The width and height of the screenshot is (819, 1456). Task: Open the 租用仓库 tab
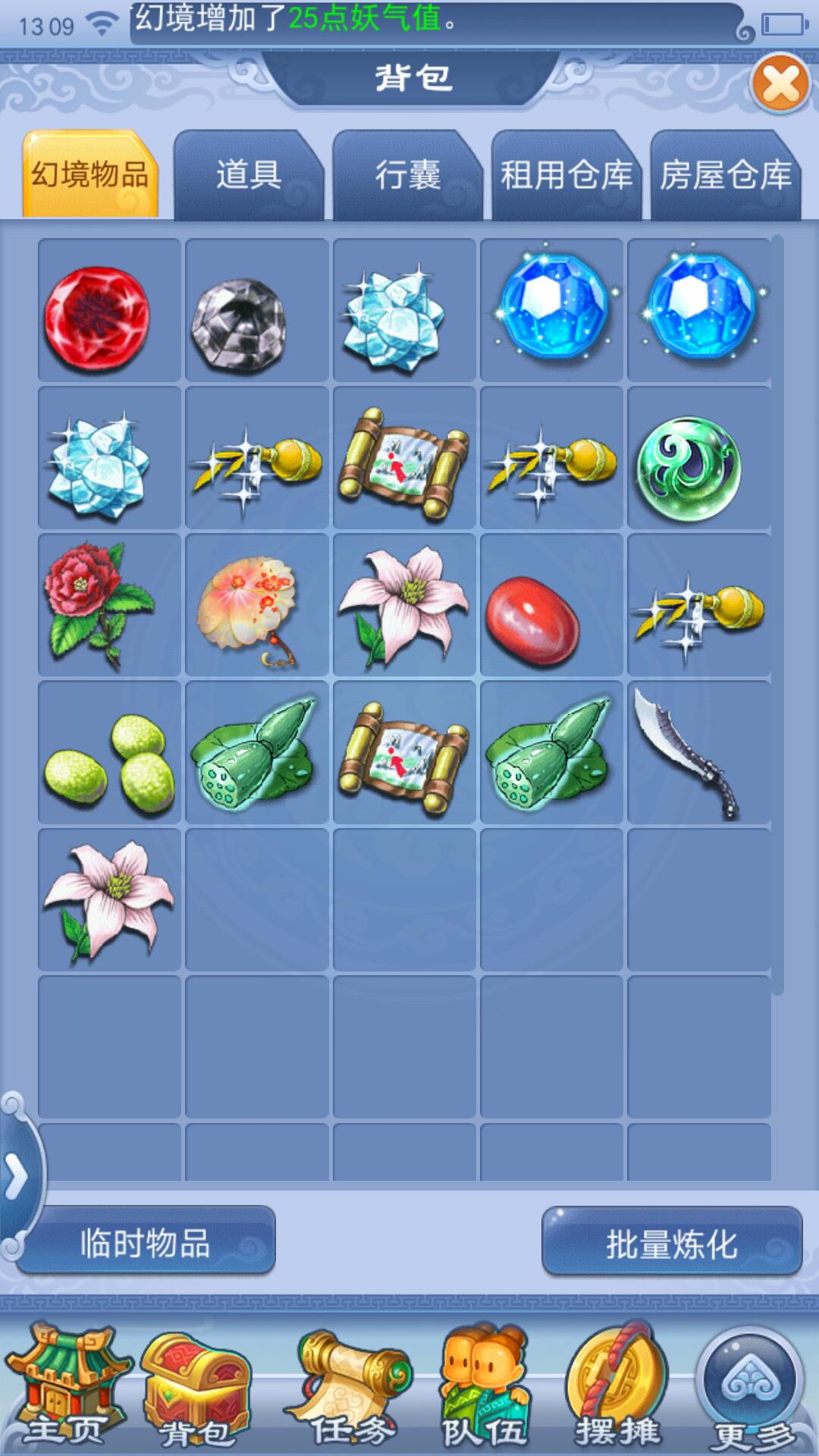[x=566, y=175]
